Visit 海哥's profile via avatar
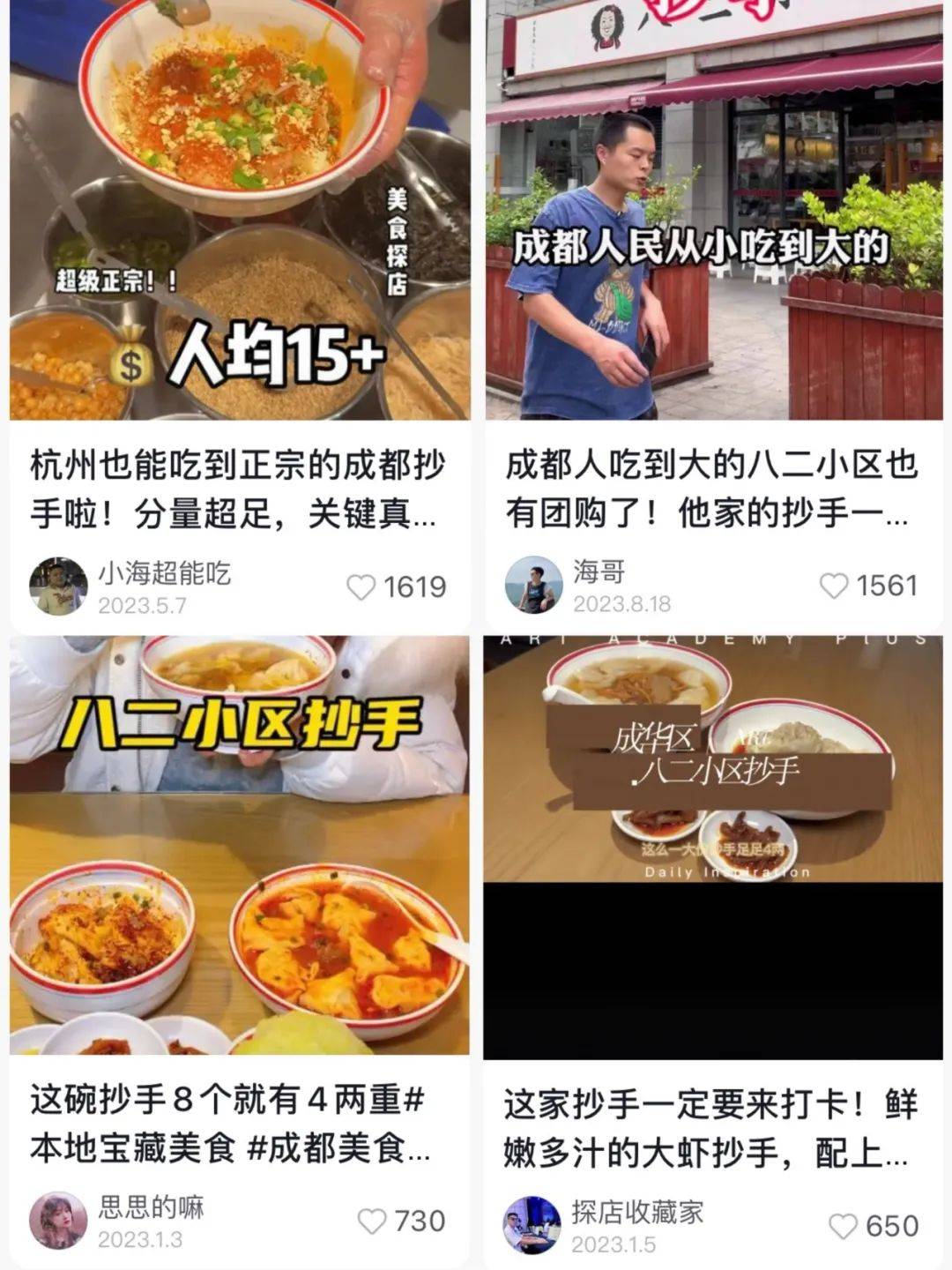Screen dimensions: 952x1270 (533, 585)
